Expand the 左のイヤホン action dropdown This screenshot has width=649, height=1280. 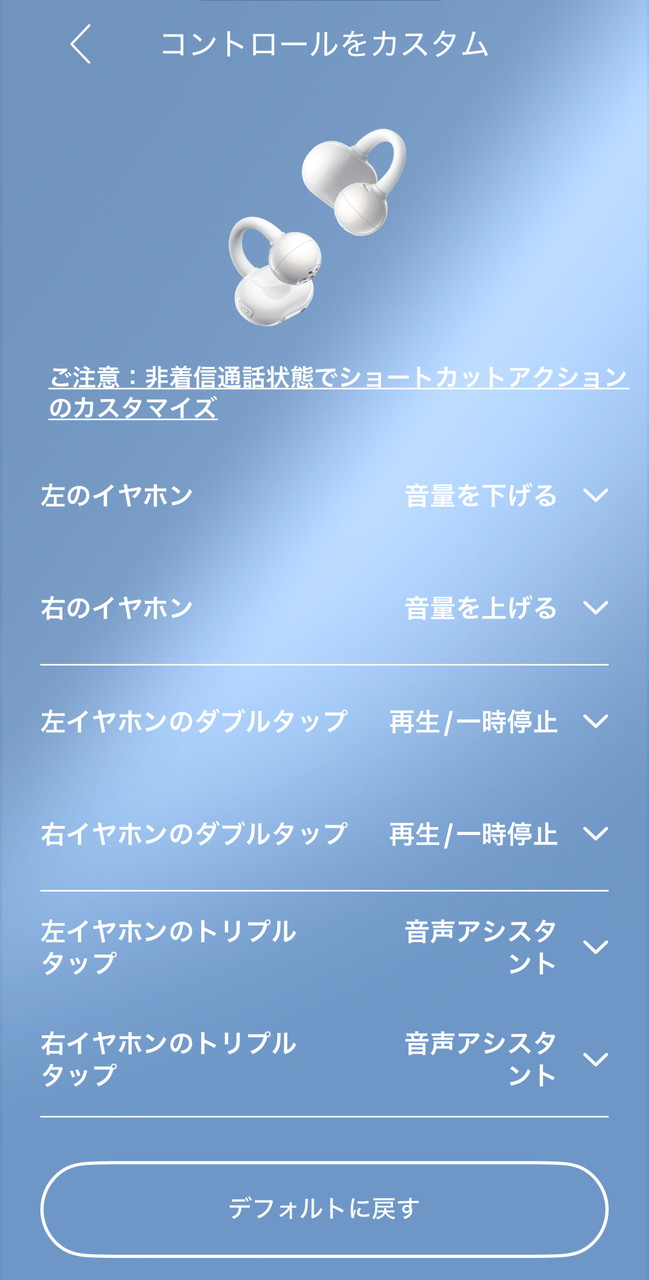click(x=595, y=495)
